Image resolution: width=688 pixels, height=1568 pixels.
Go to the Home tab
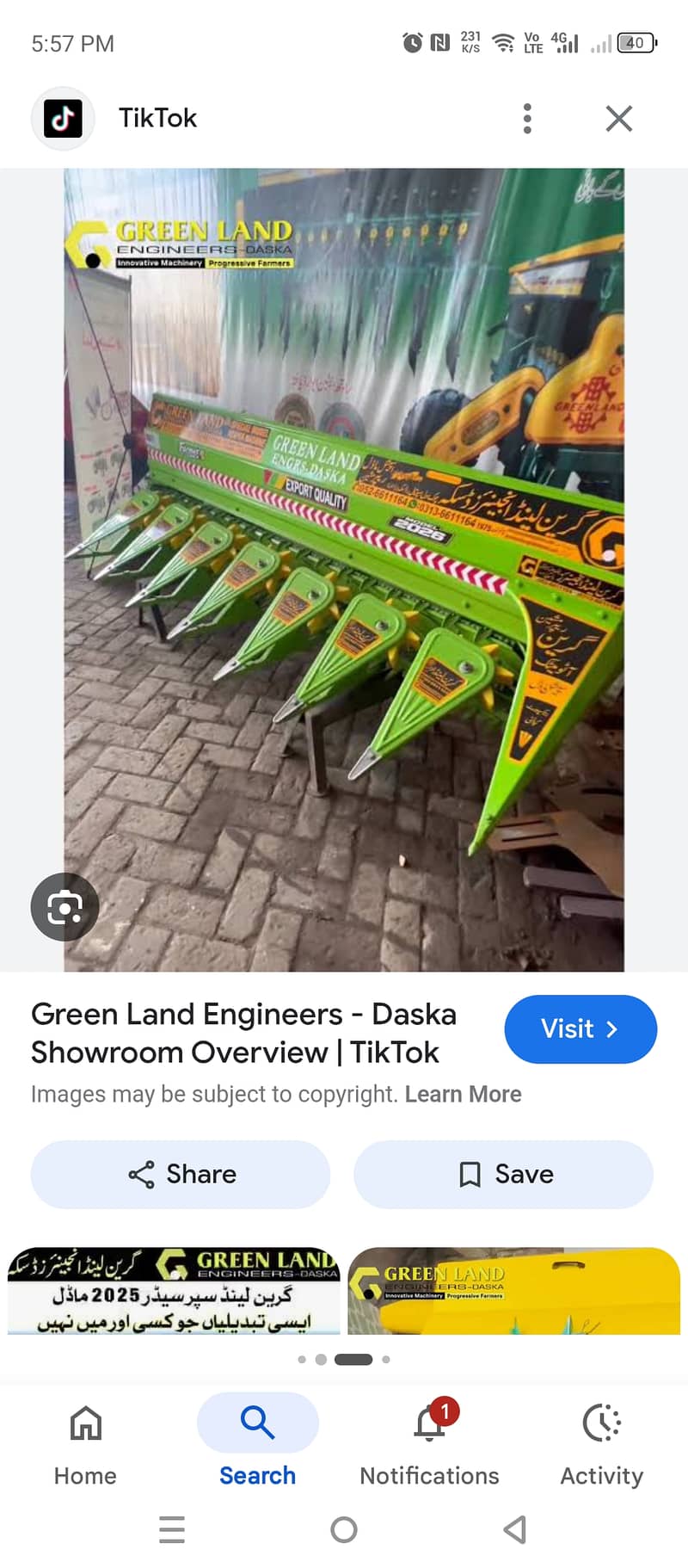point(85,1441)
